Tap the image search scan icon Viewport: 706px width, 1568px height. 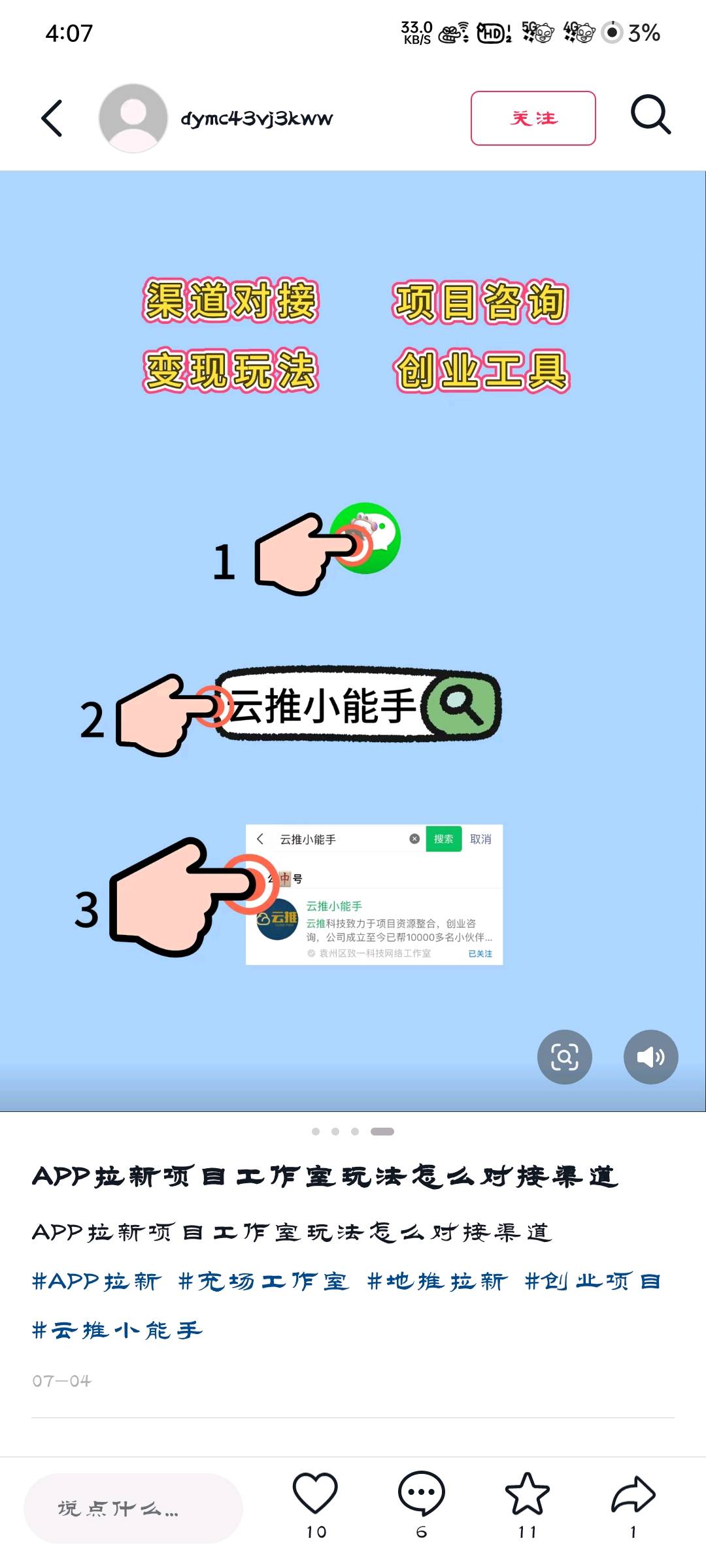565,1057
